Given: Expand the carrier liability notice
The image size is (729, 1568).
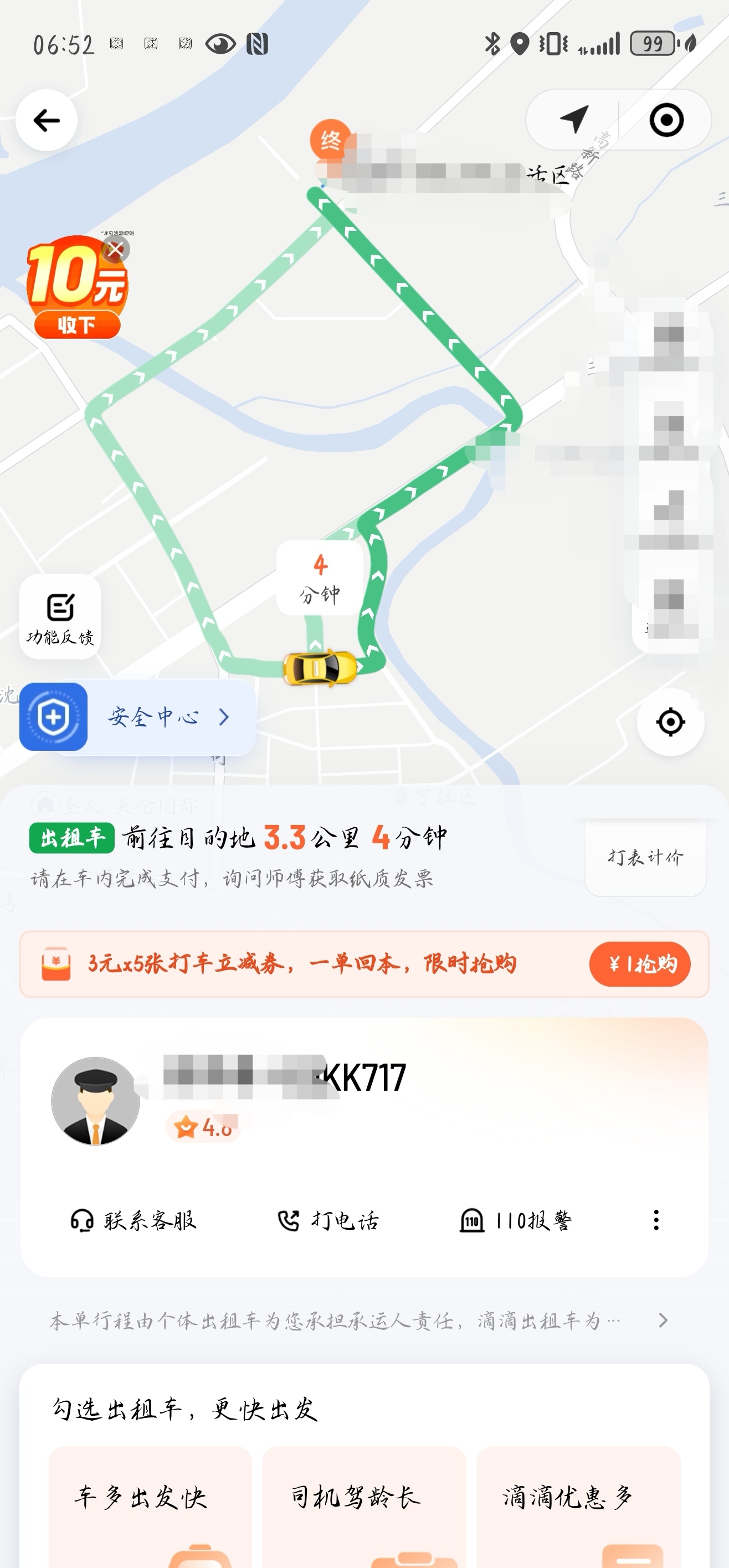Looking at the screenshot, I should [663, 1321].
